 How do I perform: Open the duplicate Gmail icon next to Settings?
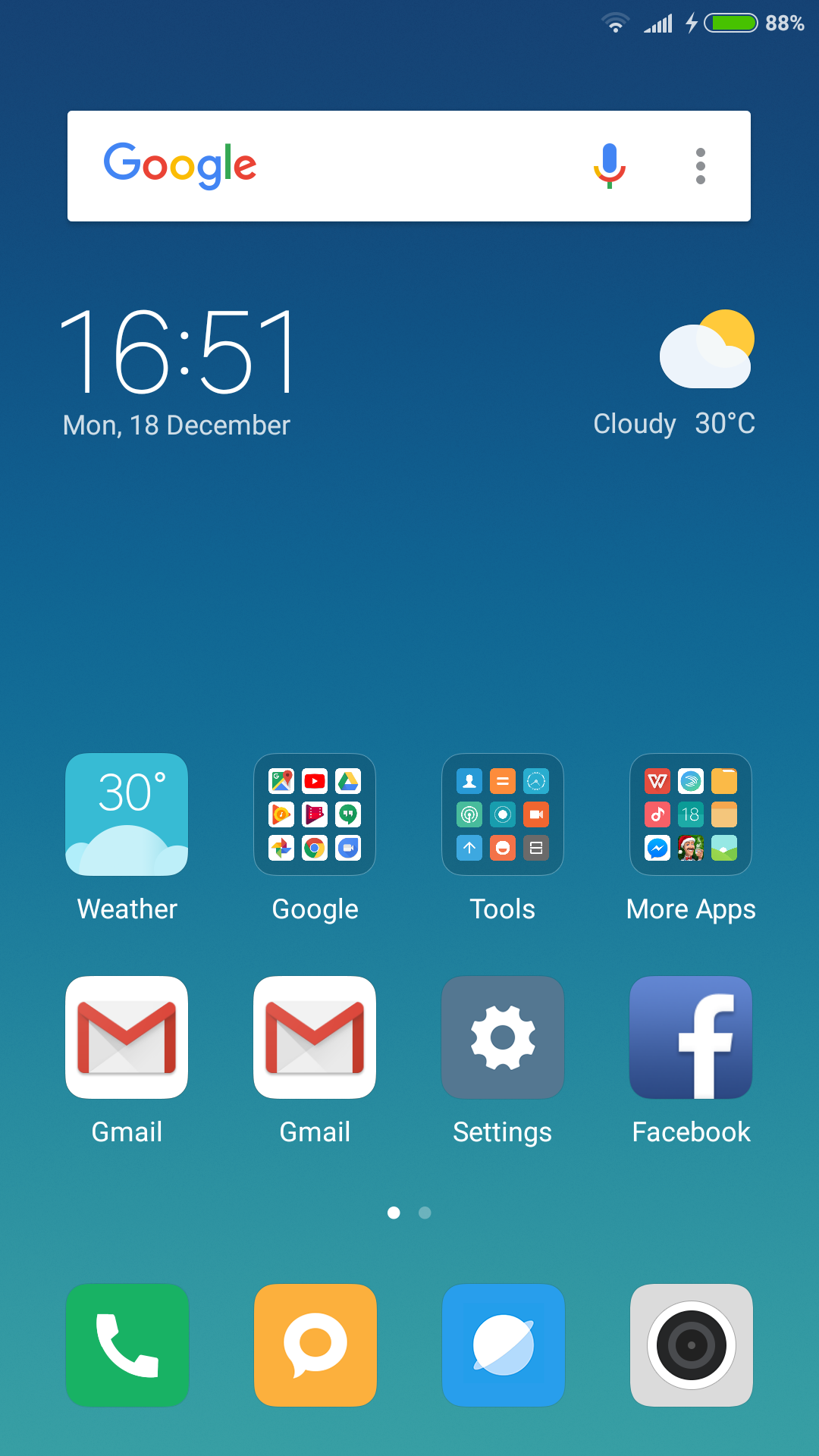(315, 1037)
